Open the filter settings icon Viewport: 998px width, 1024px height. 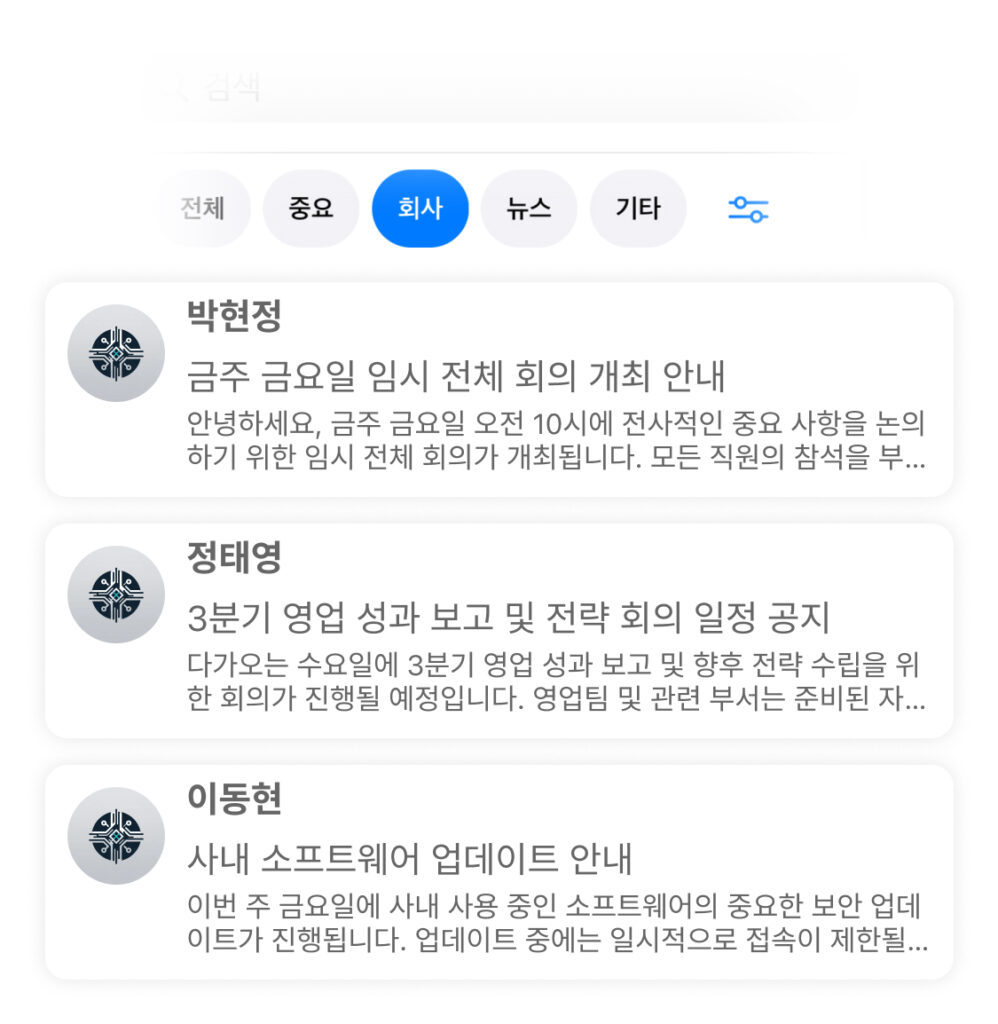click(747, 209)
